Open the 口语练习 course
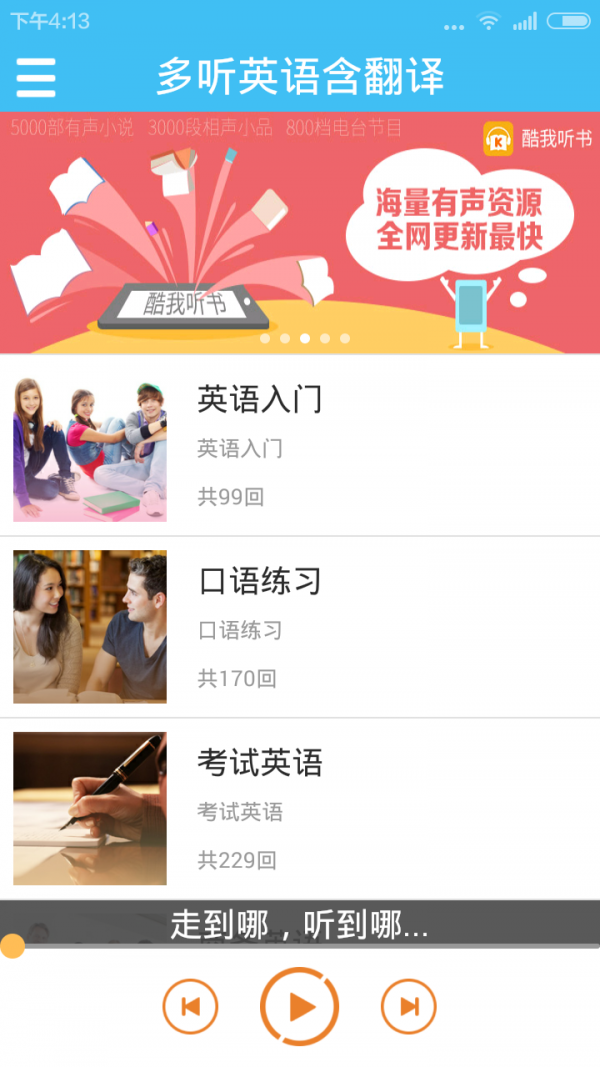 tap(300, 627)
